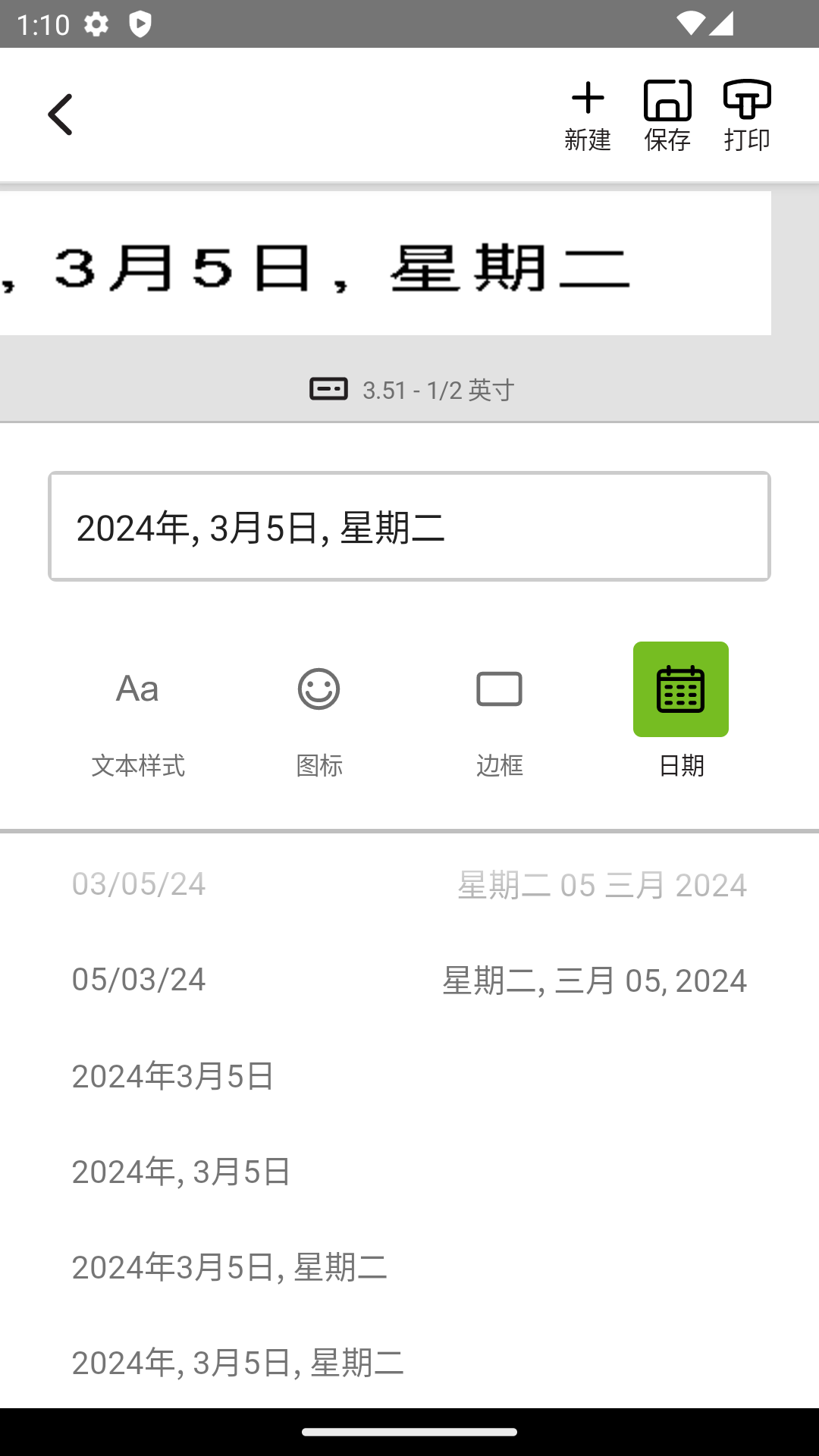Image resolution: width=819 pixels, height=1456 pixels.
Task: Open Android quick settings gear icon
Action: (x=98, y=24)
